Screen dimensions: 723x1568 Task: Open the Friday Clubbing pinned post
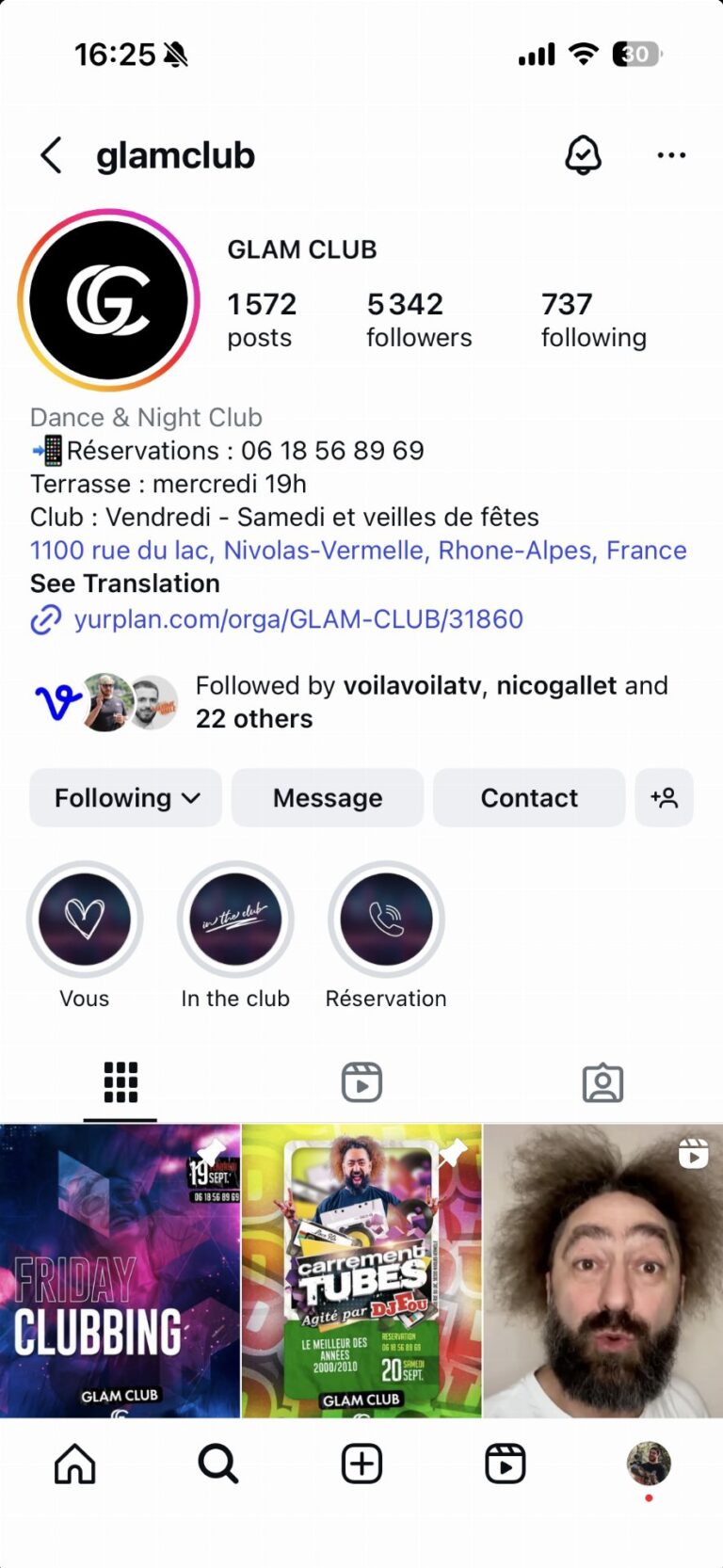click(120, 1271)
